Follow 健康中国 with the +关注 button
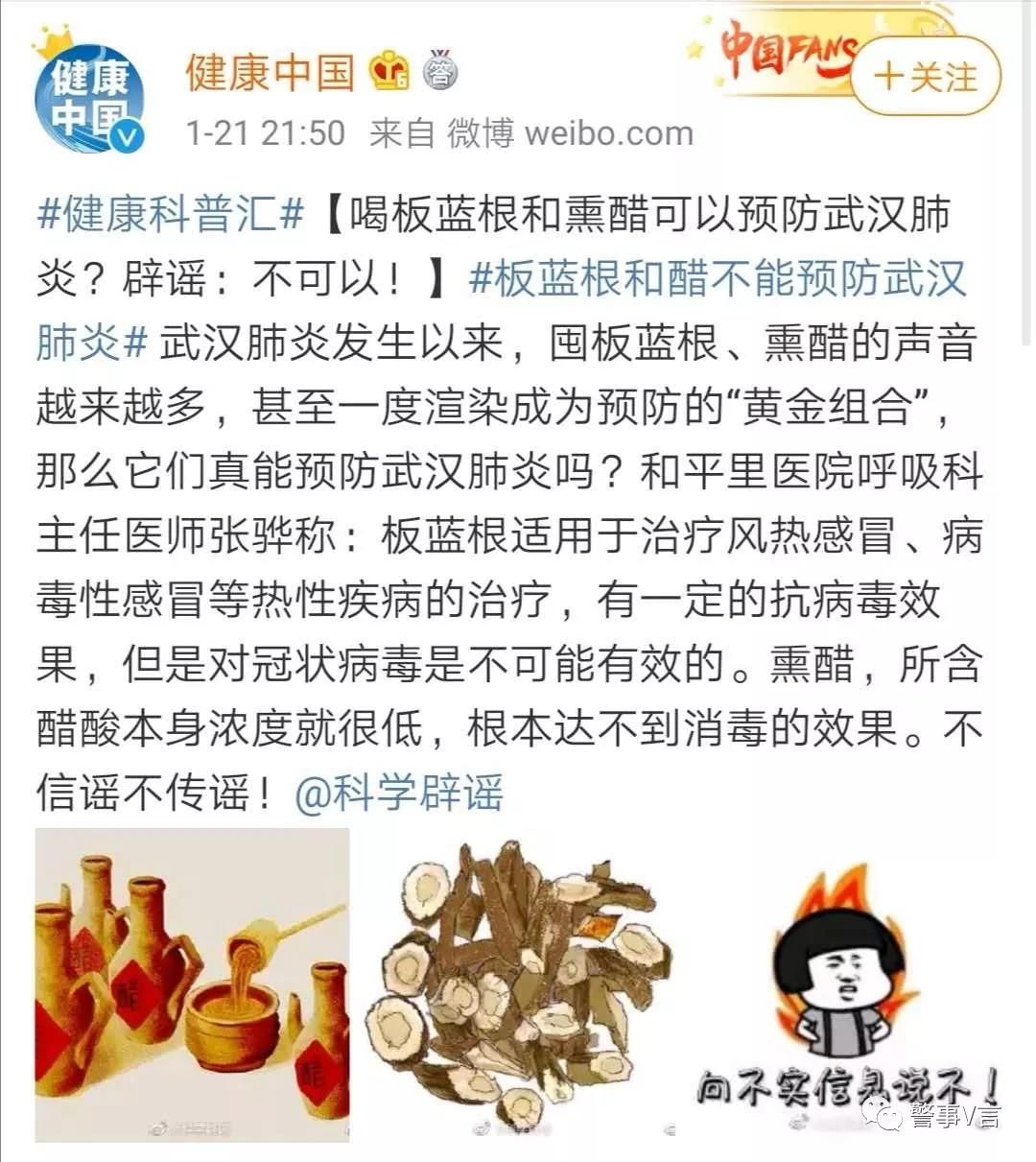Screen dimensions: 1036x1162 pyautogui.click(x=926, y=77)
